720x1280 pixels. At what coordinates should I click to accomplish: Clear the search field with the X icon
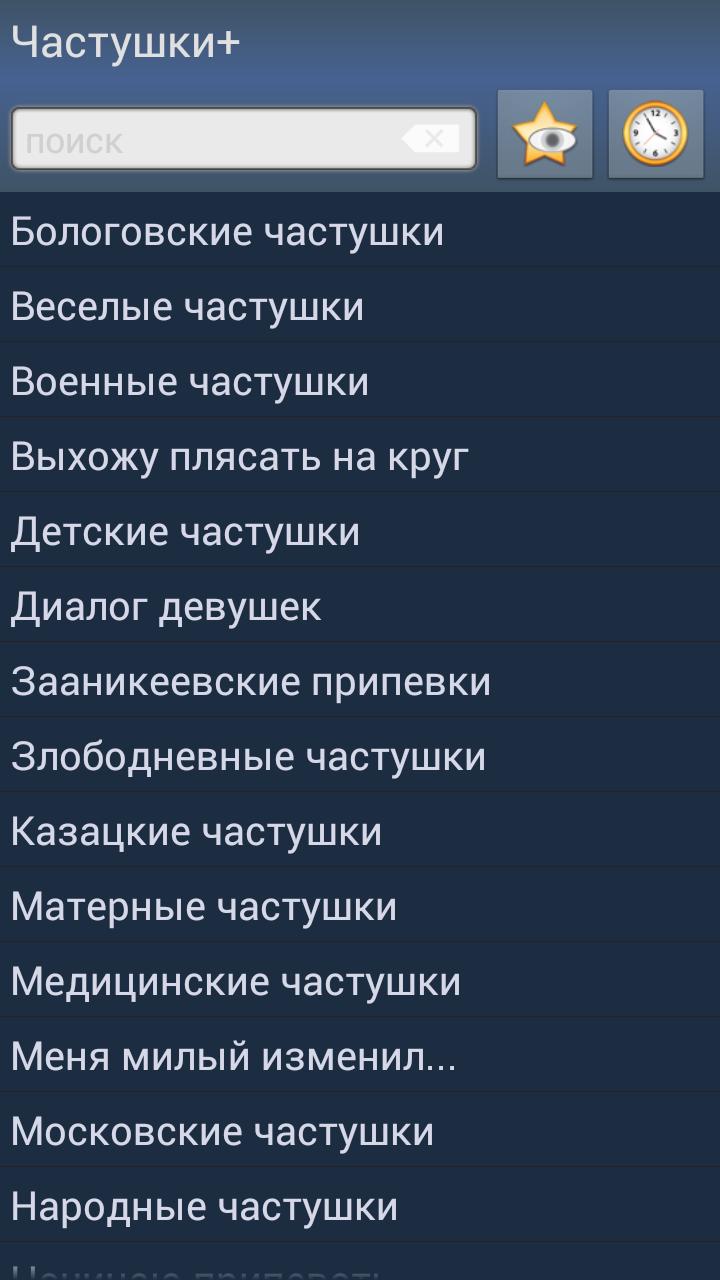point(432,140)
